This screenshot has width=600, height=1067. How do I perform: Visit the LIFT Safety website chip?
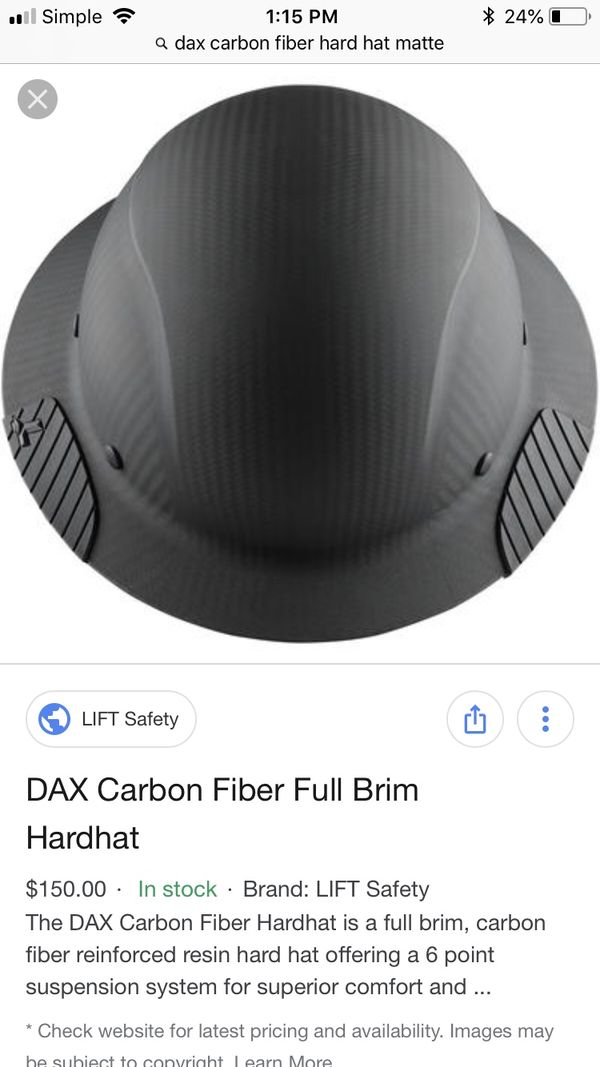[x=111, y=719]
